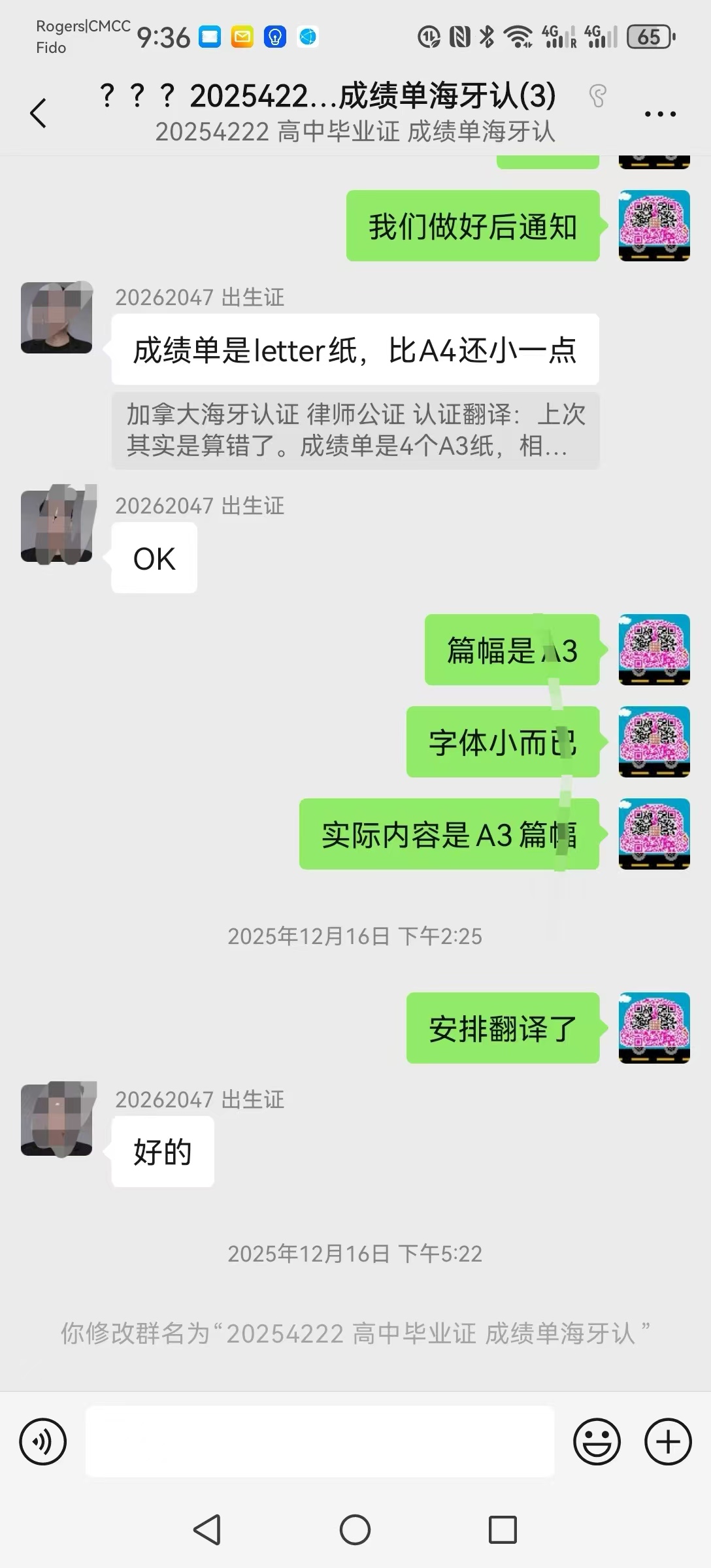Screen dimensions: 711x1568
Task: Go back to the chat list
Action: click(x=39, y=113)
